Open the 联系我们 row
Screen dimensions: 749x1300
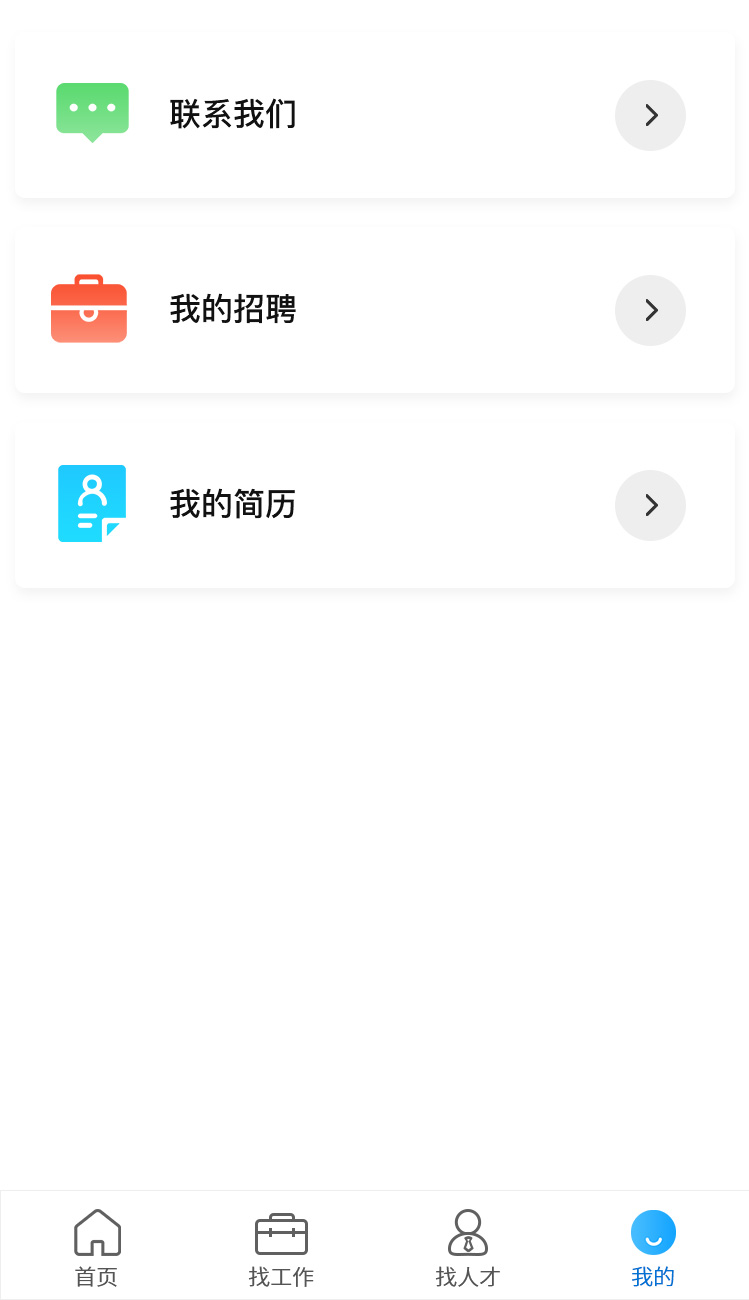point(374,115)
